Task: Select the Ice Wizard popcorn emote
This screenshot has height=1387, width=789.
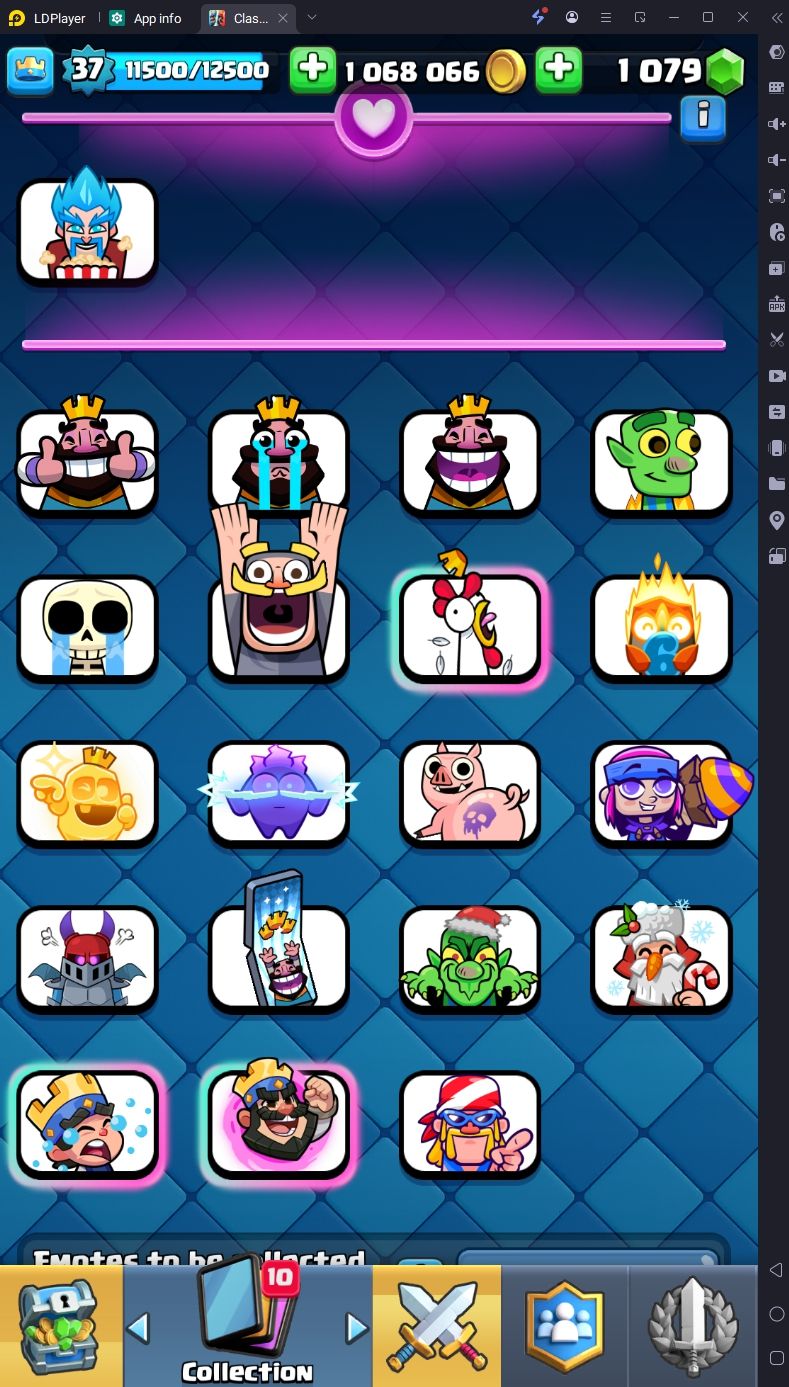Action: point(87,231)
